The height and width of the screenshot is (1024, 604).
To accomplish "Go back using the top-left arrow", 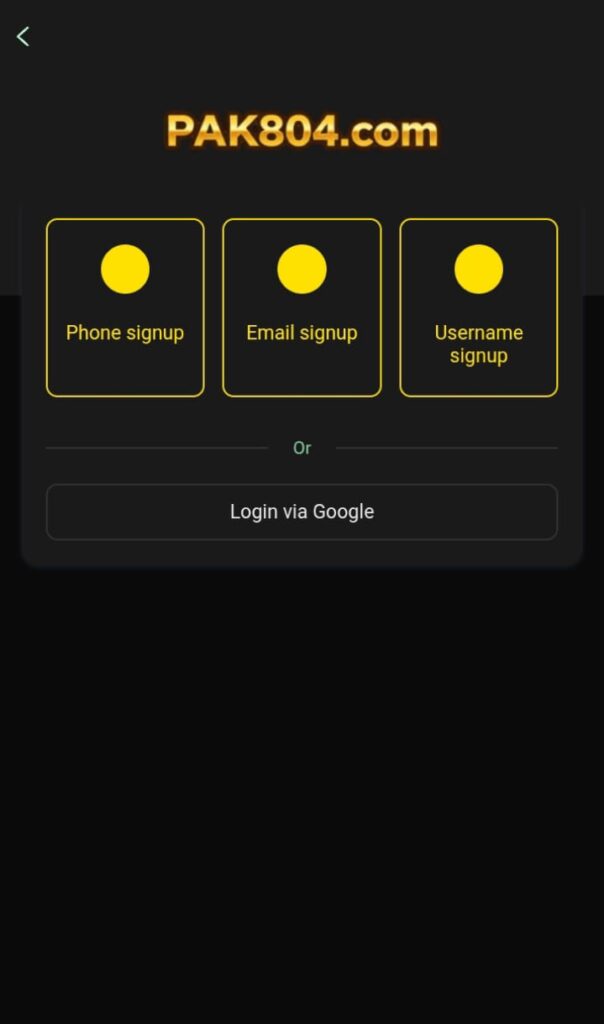I will (23, 37).
